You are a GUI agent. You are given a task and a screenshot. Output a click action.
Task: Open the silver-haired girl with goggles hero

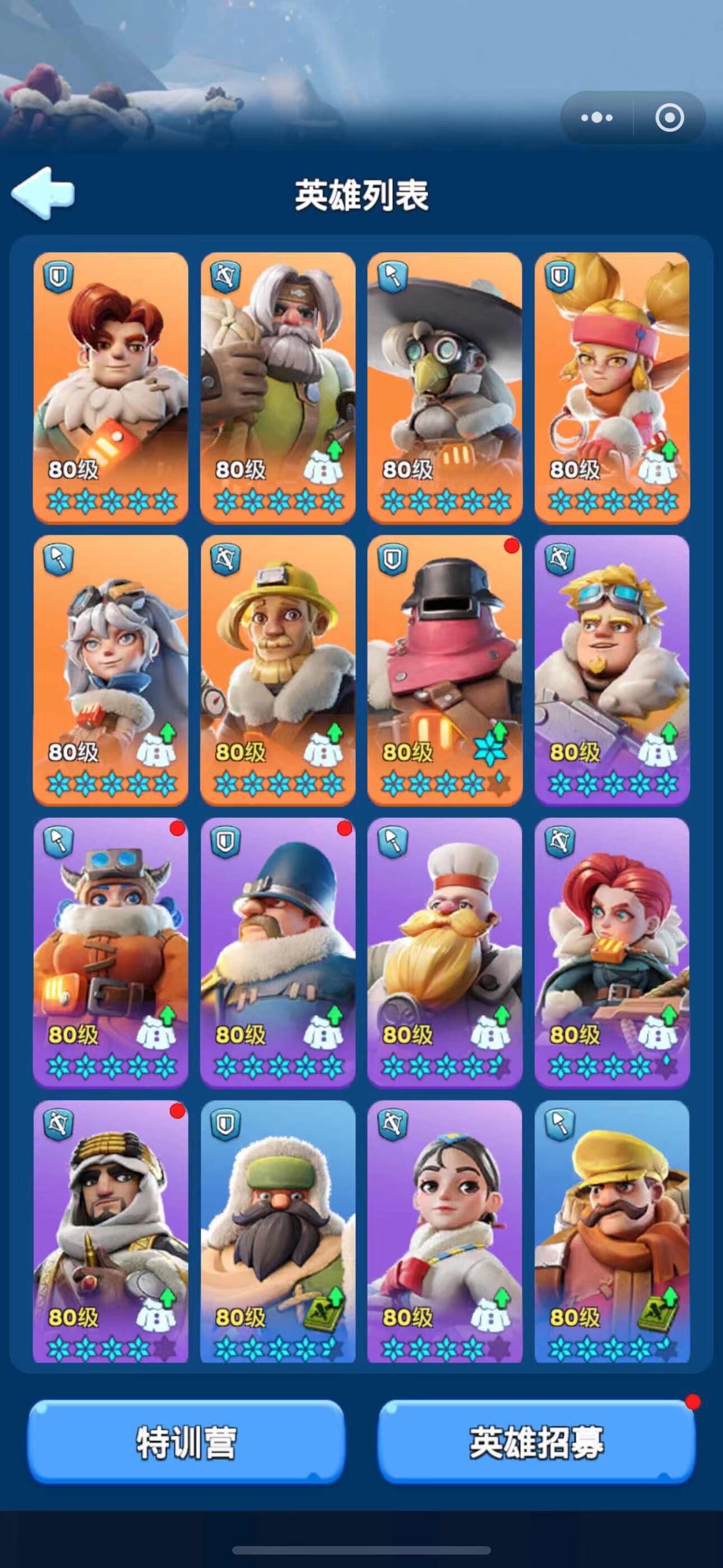click(x=111, y=670)
